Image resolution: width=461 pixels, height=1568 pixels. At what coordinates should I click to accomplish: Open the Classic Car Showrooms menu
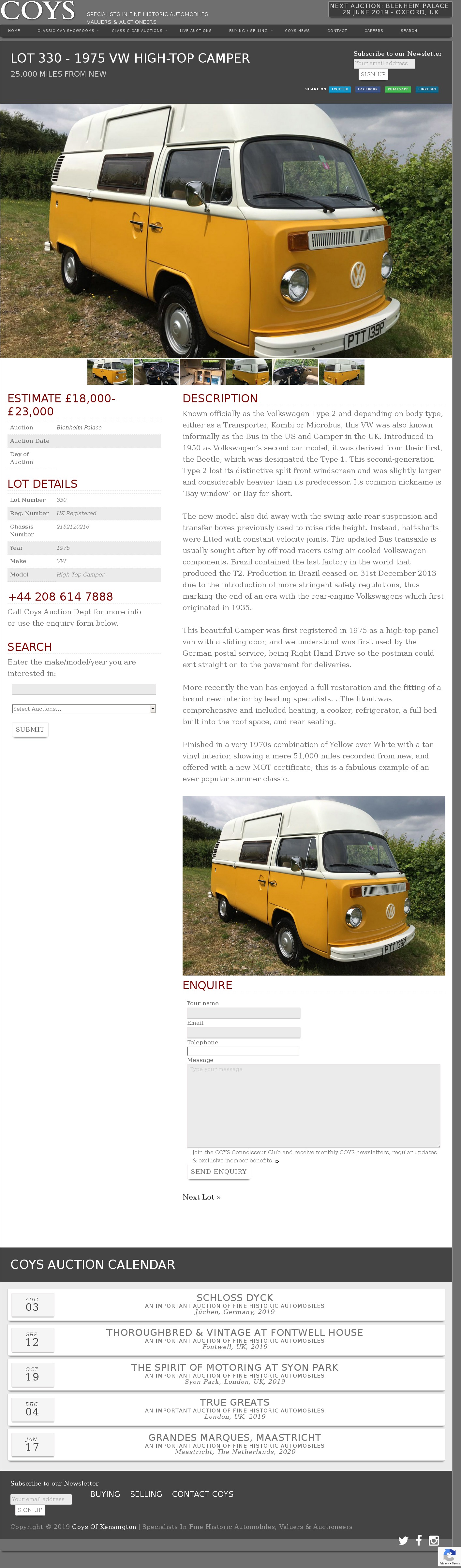[66, 30]
